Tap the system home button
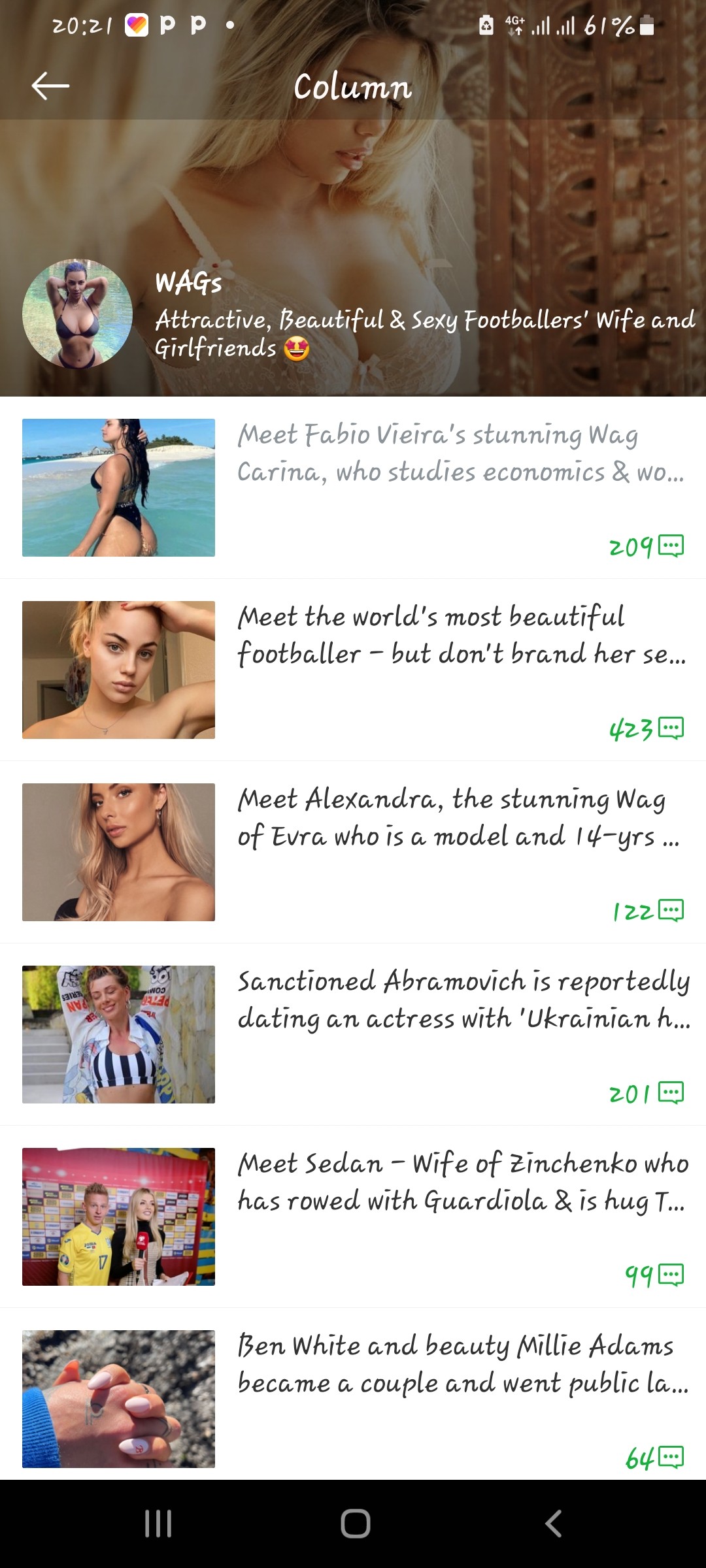706x1568 pixels. pos(355,1524)
